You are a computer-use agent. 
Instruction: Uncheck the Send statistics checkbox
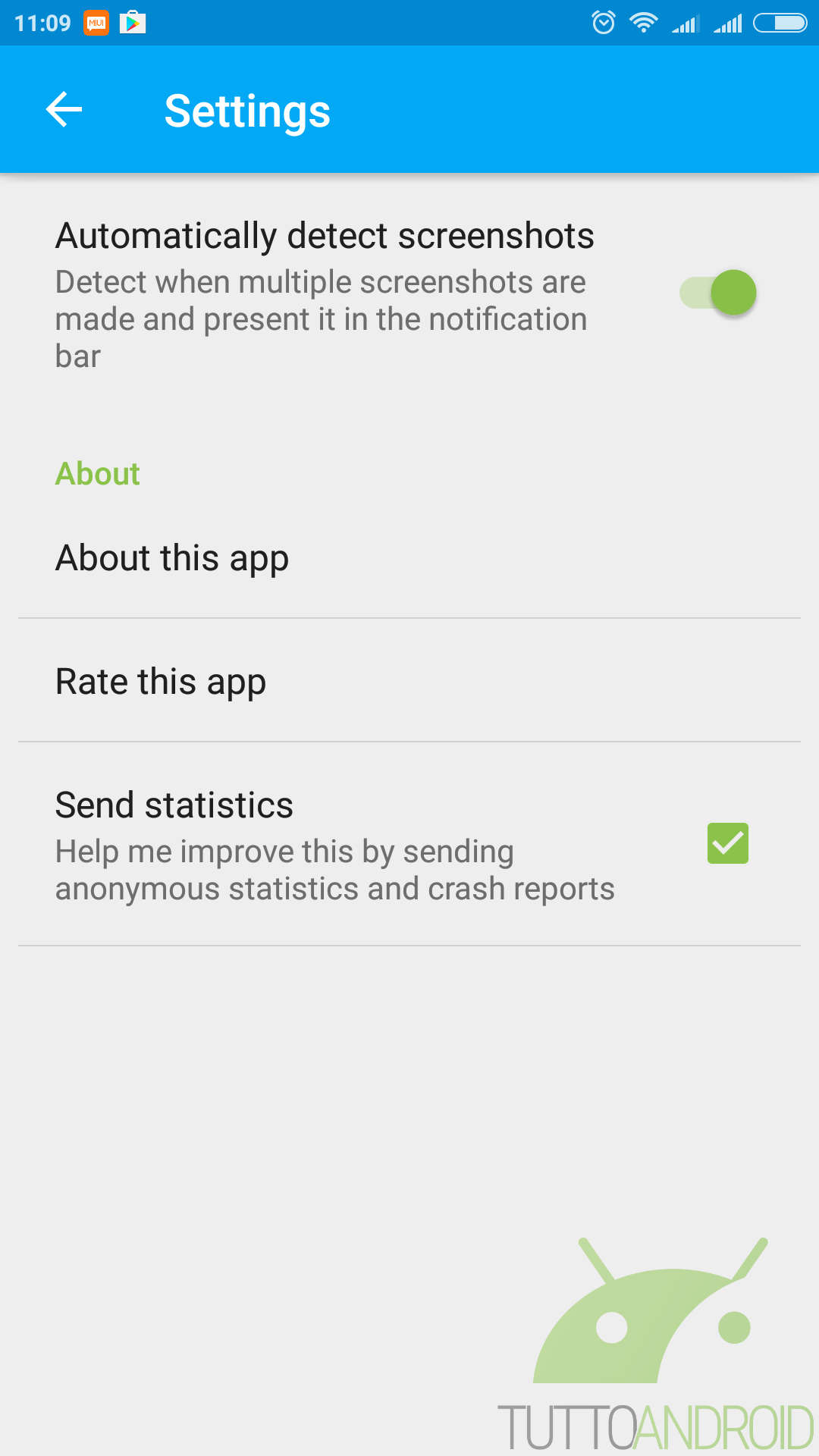728,843
